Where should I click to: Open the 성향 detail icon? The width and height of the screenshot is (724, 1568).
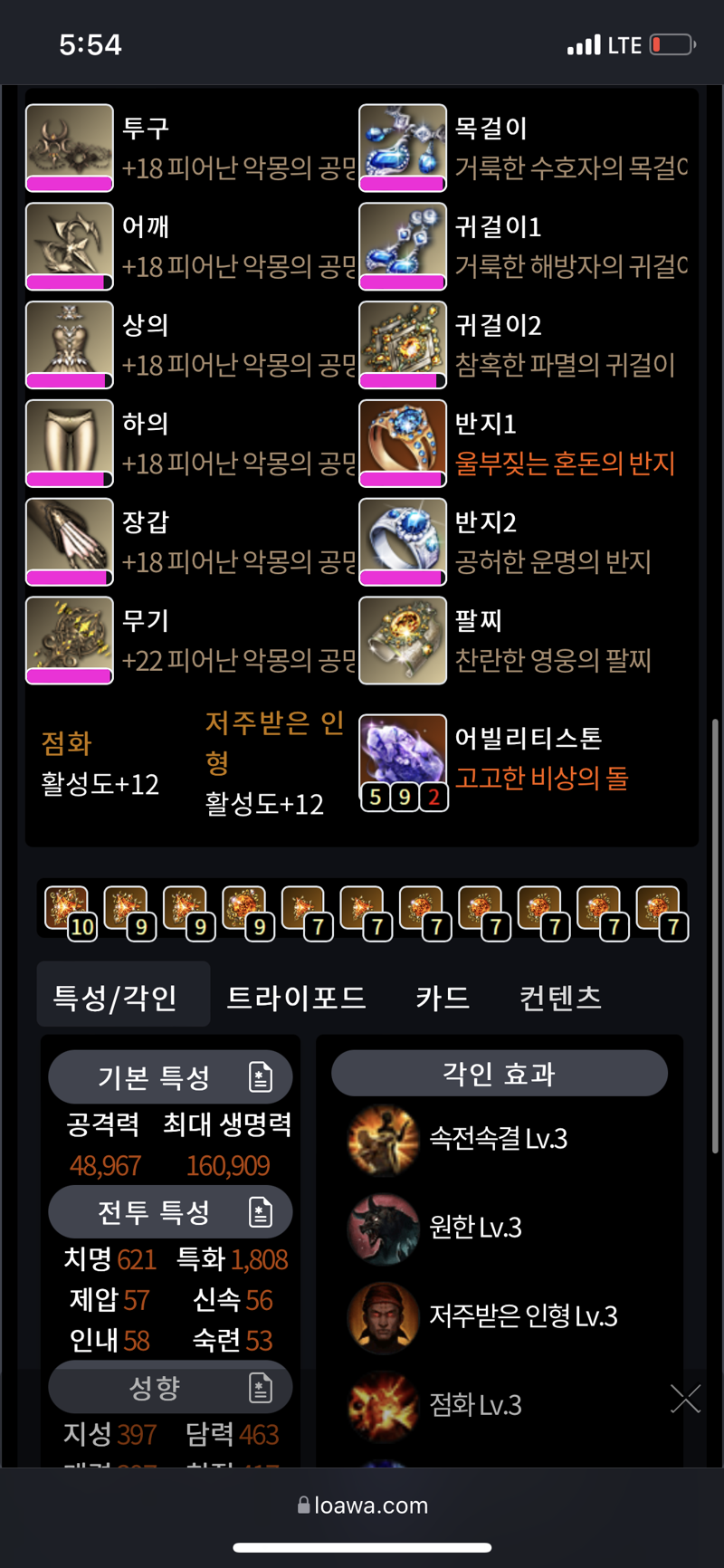coord(260,1387)
